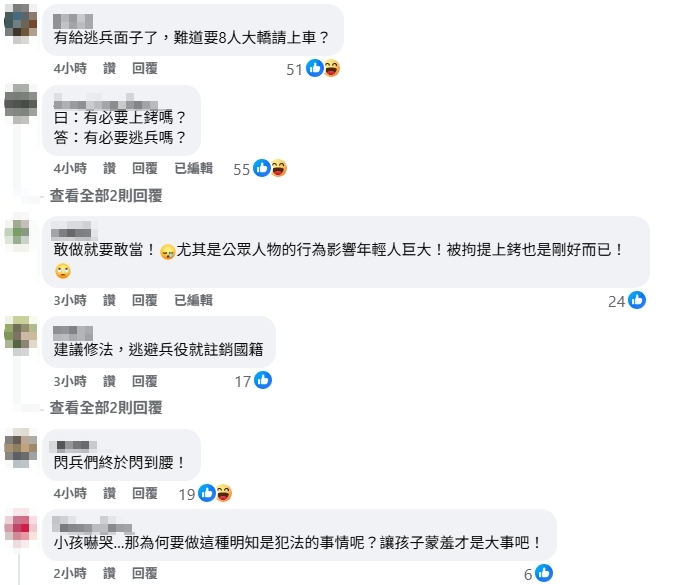Screen dimensions: 680x585
Task: View edit history of 敢做就要敢當 comment
Action: pyautogui.click(x=193, y=299)
